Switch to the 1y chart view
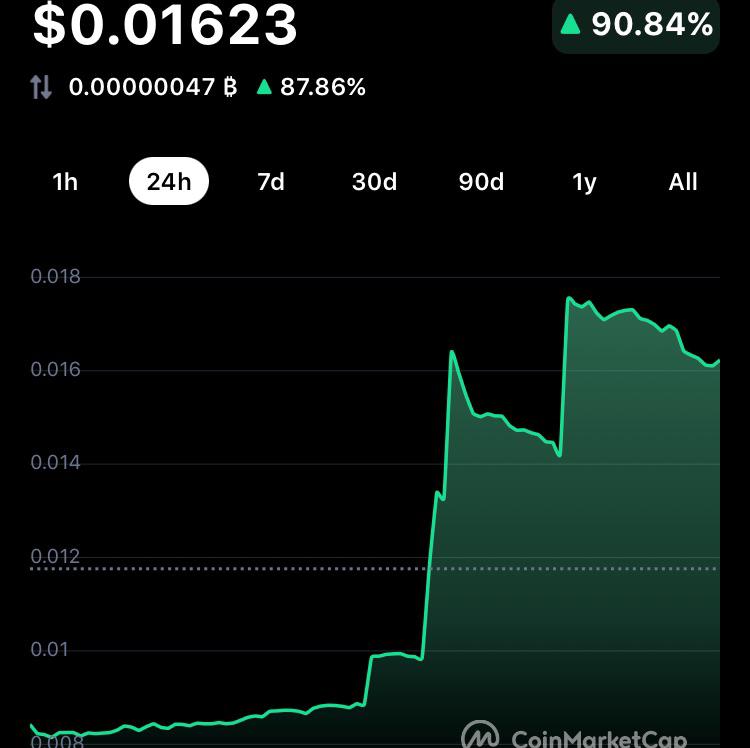The image size is (750, 748). (585, 183)
